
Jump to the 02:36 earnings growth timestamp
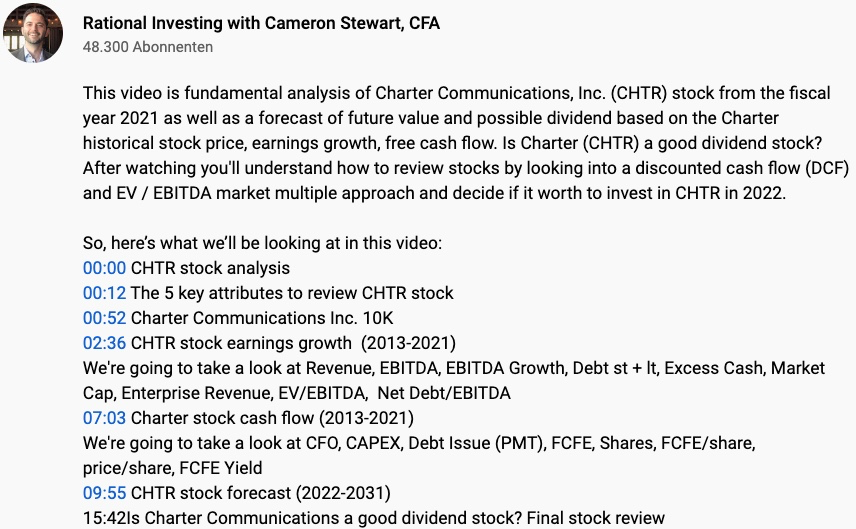[x=104, y=343]
